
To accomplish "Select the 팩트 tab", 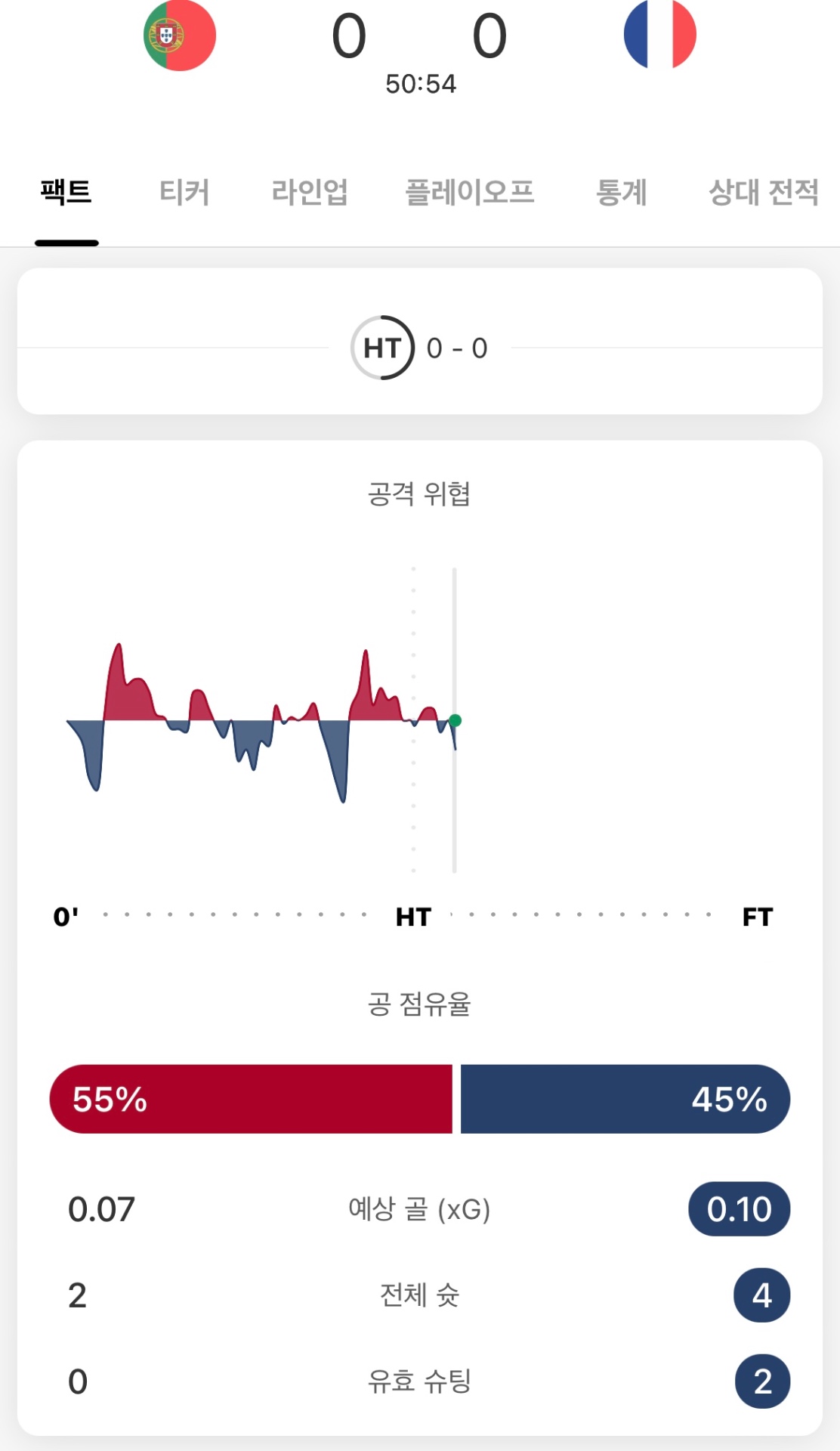I will click(66, 192).
